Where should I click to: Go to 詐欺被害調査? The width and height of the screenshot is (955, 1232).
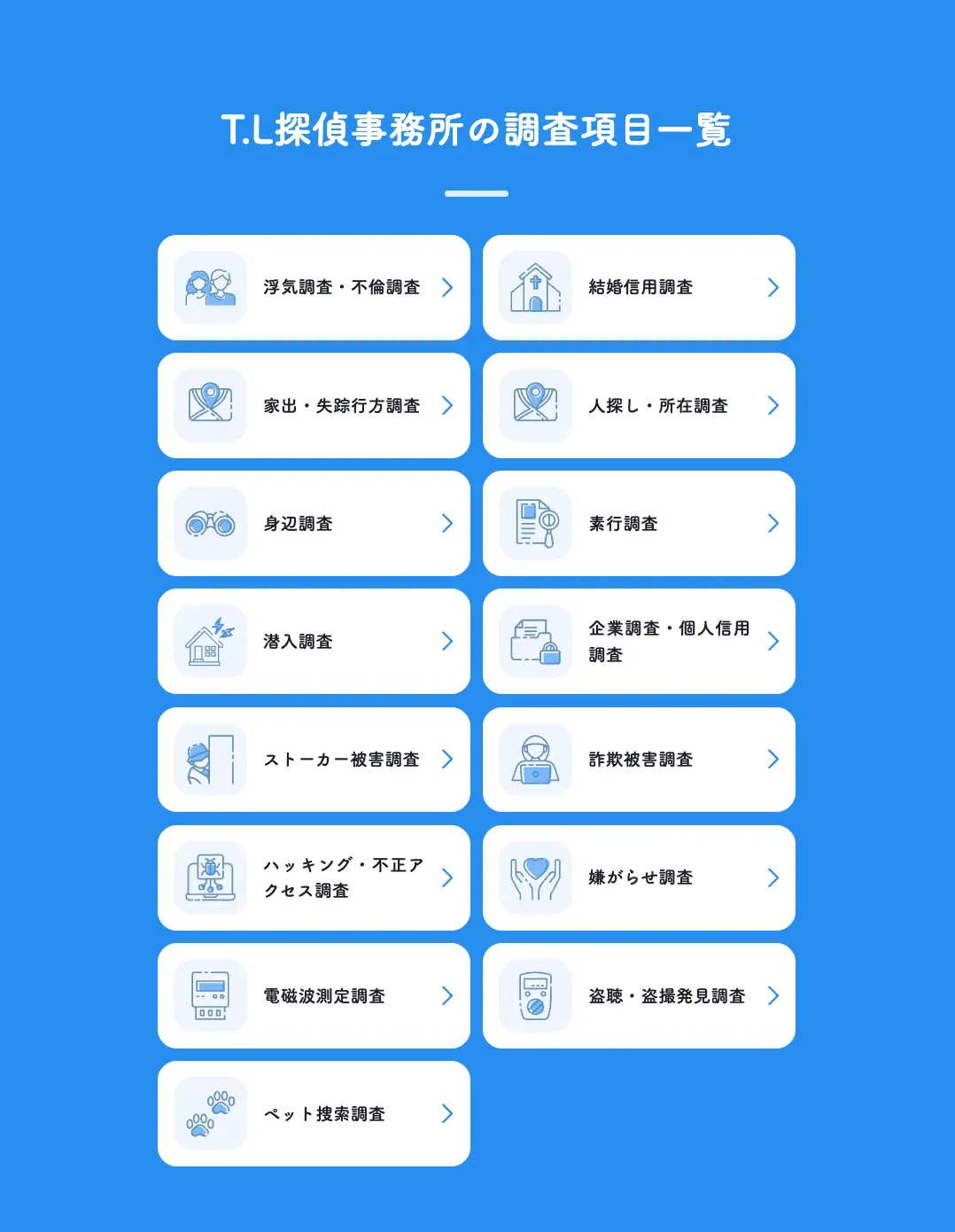[x=639, y=759]
